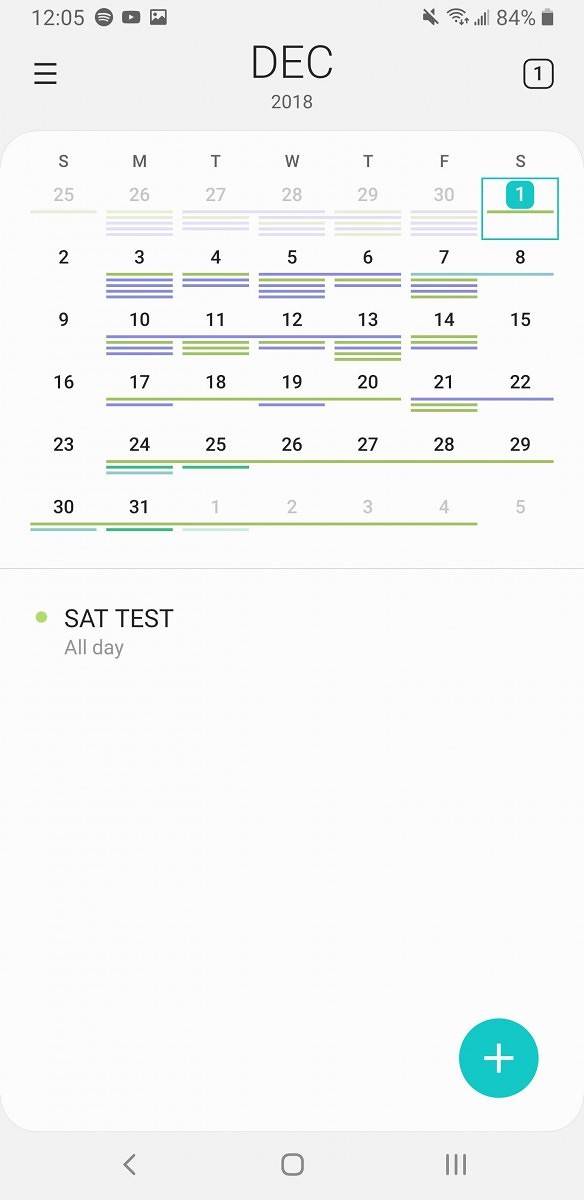The height and width of the screenshot is (1200, 584).
Task: Select December 31 on the calendar
Action: pyautogui.click(x=140, y=519)
